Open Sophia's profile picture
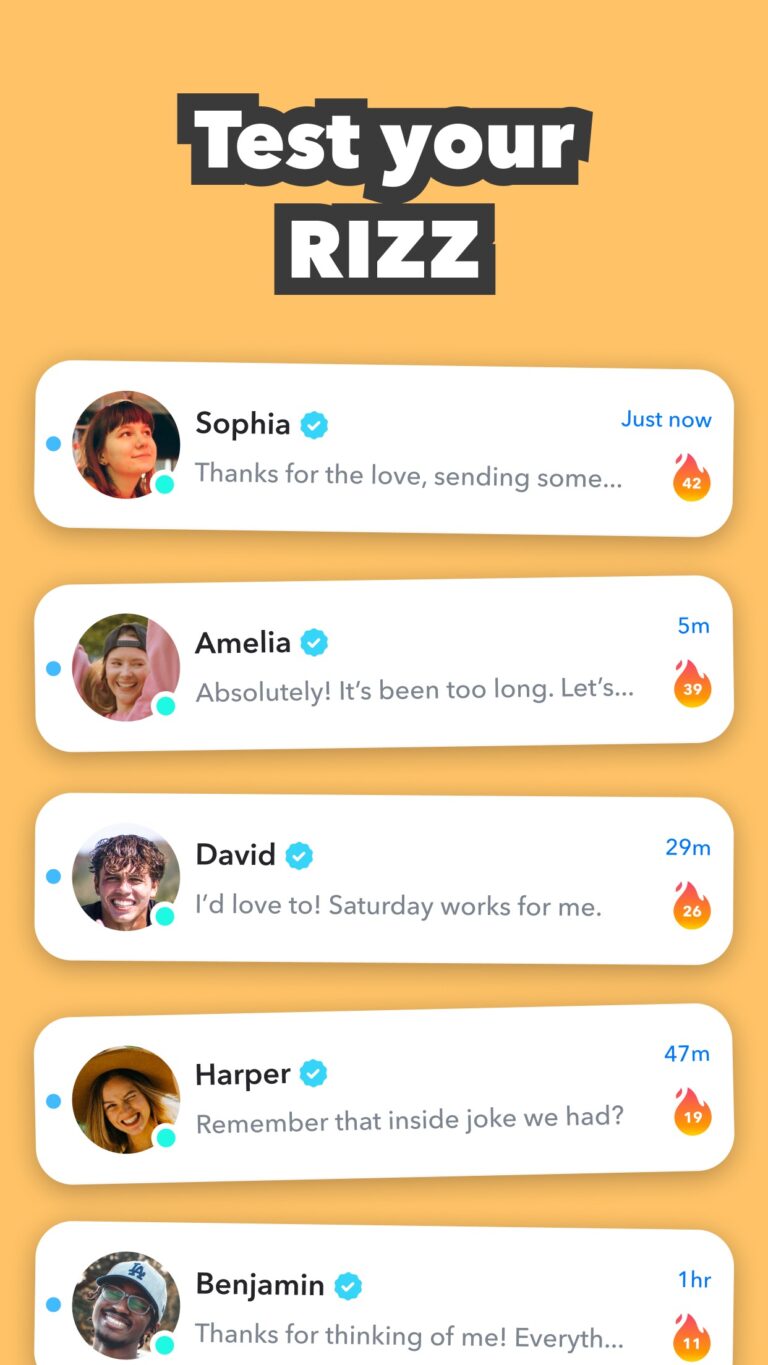The image size is (768, 1365). (x=126, y=443)
